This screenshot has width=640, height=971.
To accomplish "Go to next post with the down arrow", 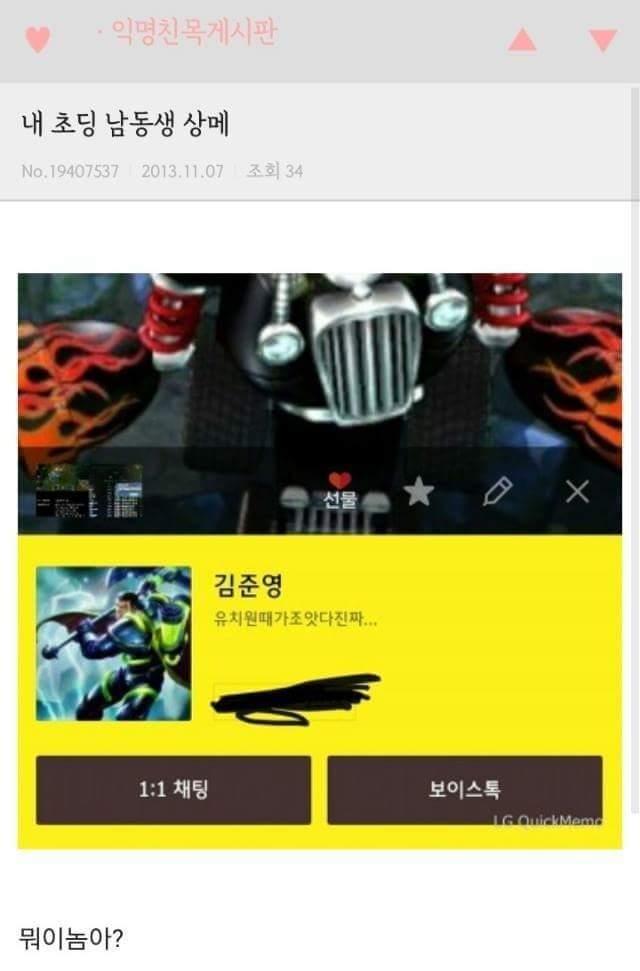I will tap(603, 40).
